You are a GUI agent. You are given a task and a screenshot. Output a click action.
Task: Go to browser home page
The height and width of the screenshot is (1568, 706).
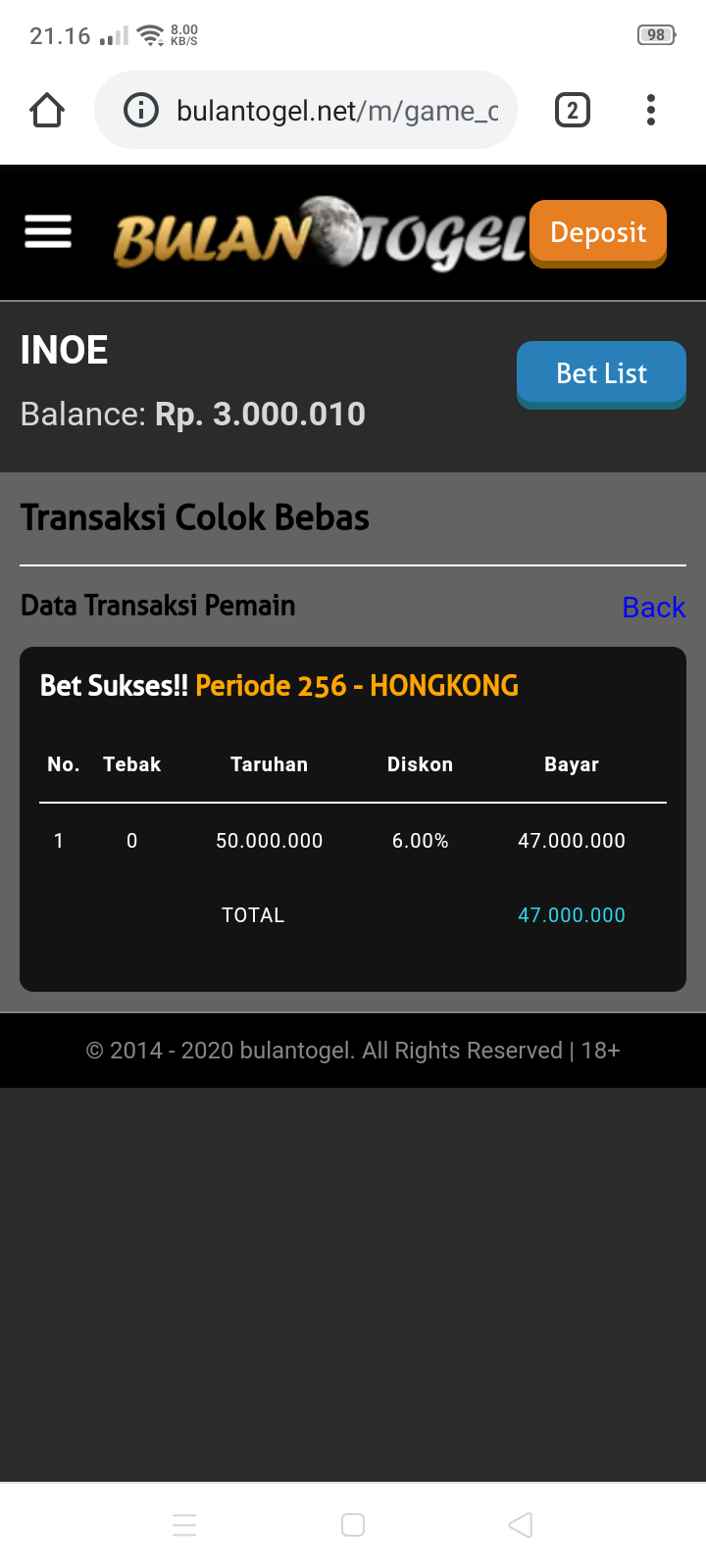click(x=47, y=110)
